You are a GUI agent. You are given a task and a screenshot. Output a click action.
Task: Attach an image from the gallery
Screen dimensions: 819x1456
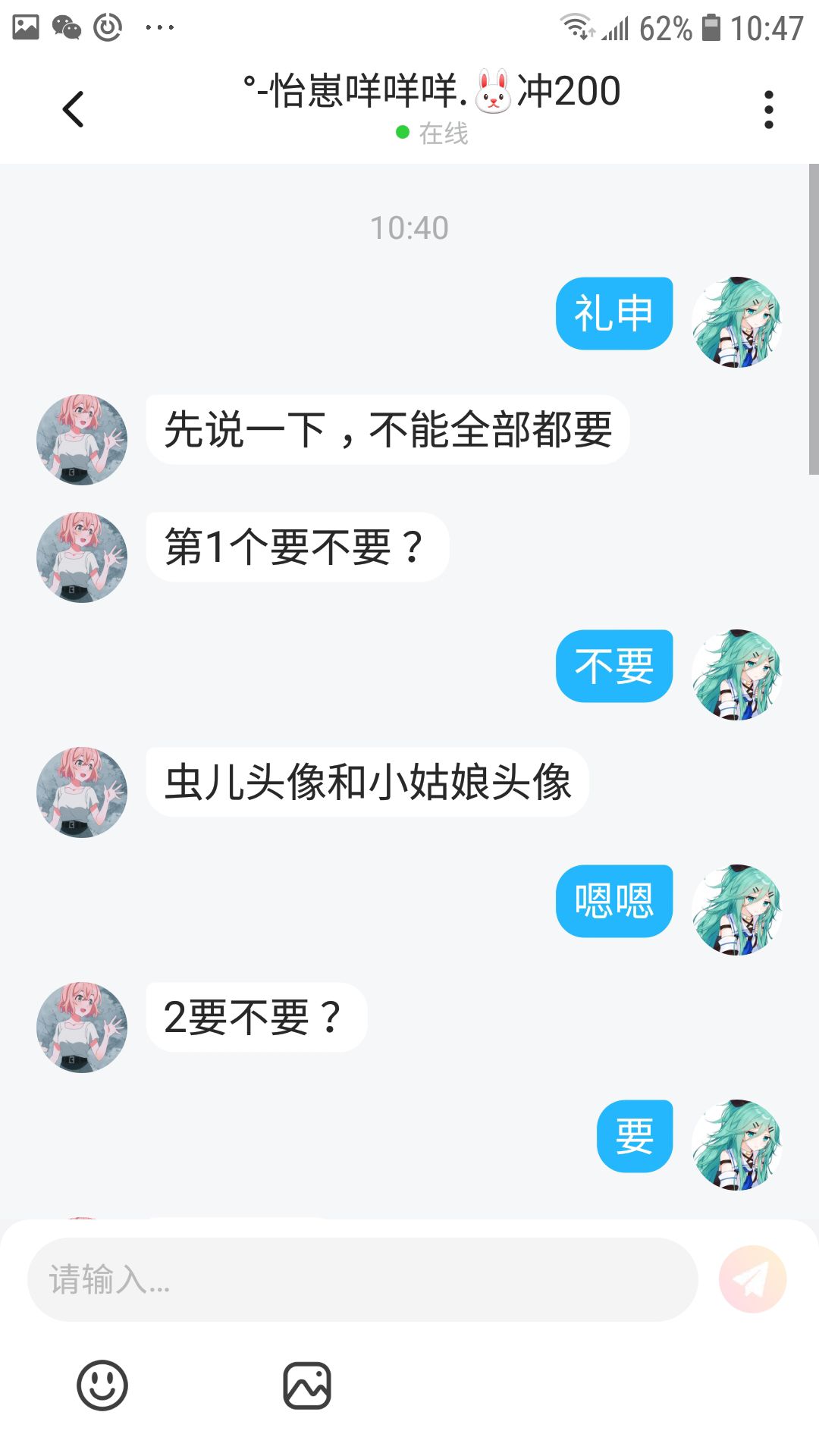(x=307, y=1385)
